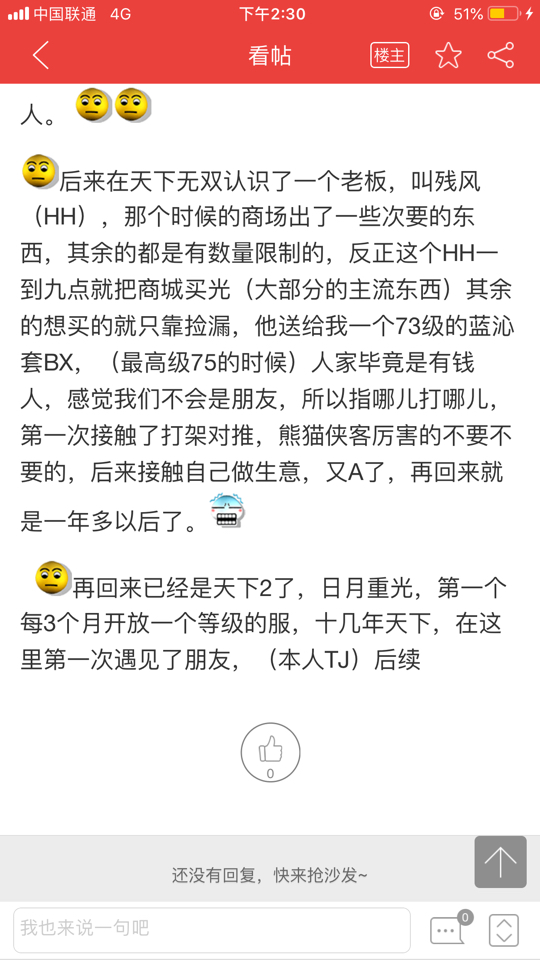
Task: Share this post
Action: point(500,56)
